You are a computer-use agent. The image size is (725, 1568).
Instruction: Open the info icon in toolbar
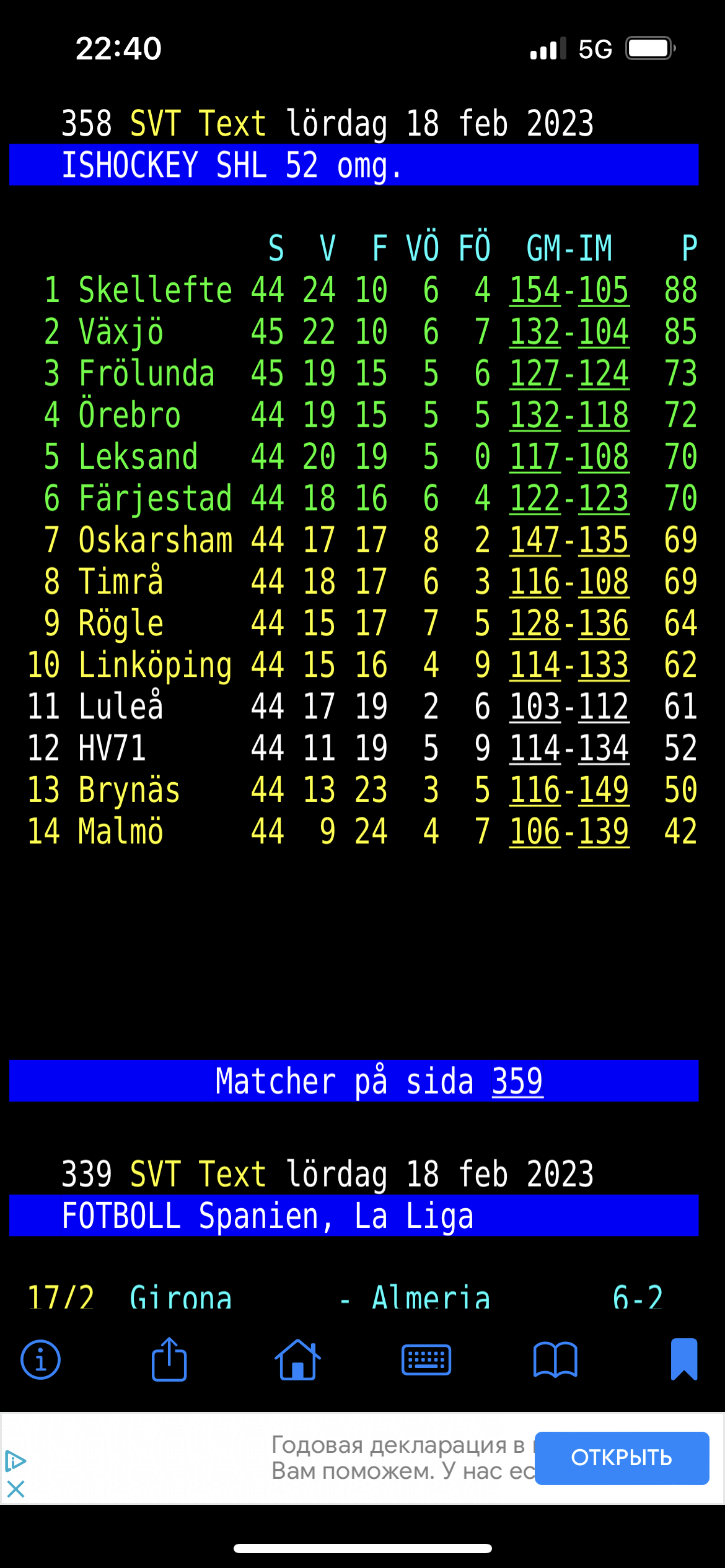pyautogui.click(x=41, y=1360)
